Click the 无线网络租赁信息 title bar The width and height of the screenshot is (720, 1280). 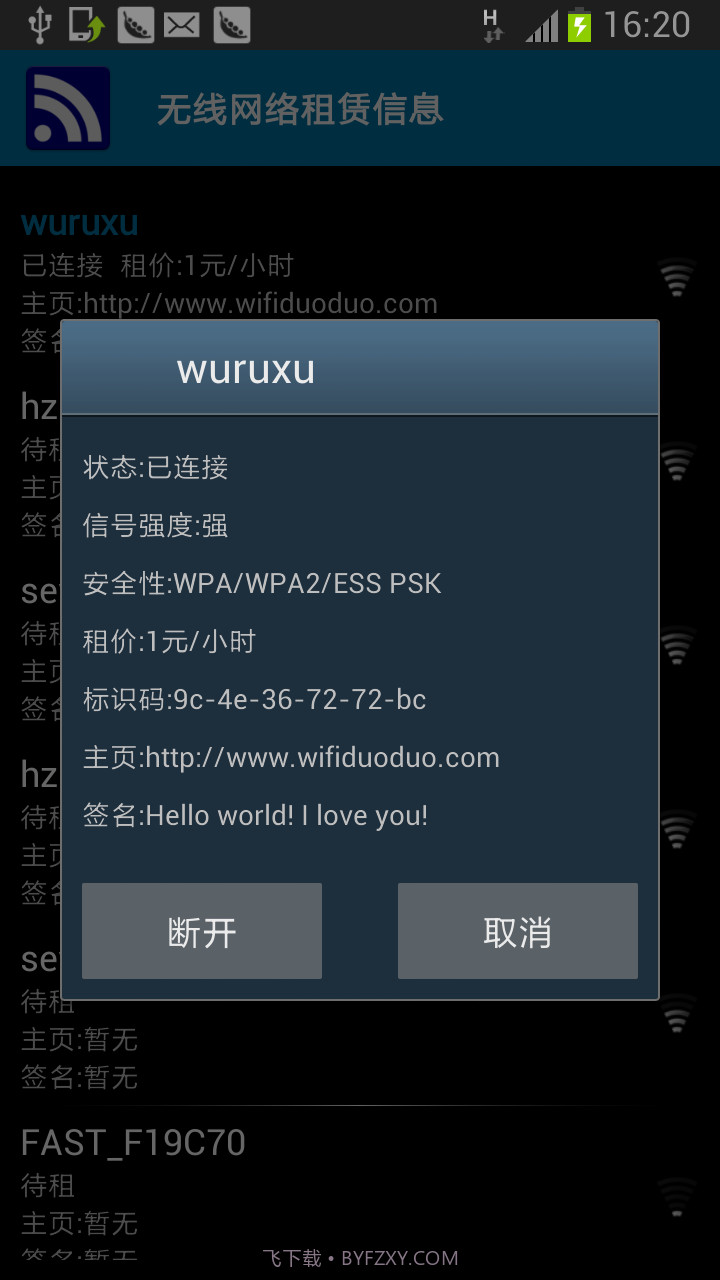[300, 108]
